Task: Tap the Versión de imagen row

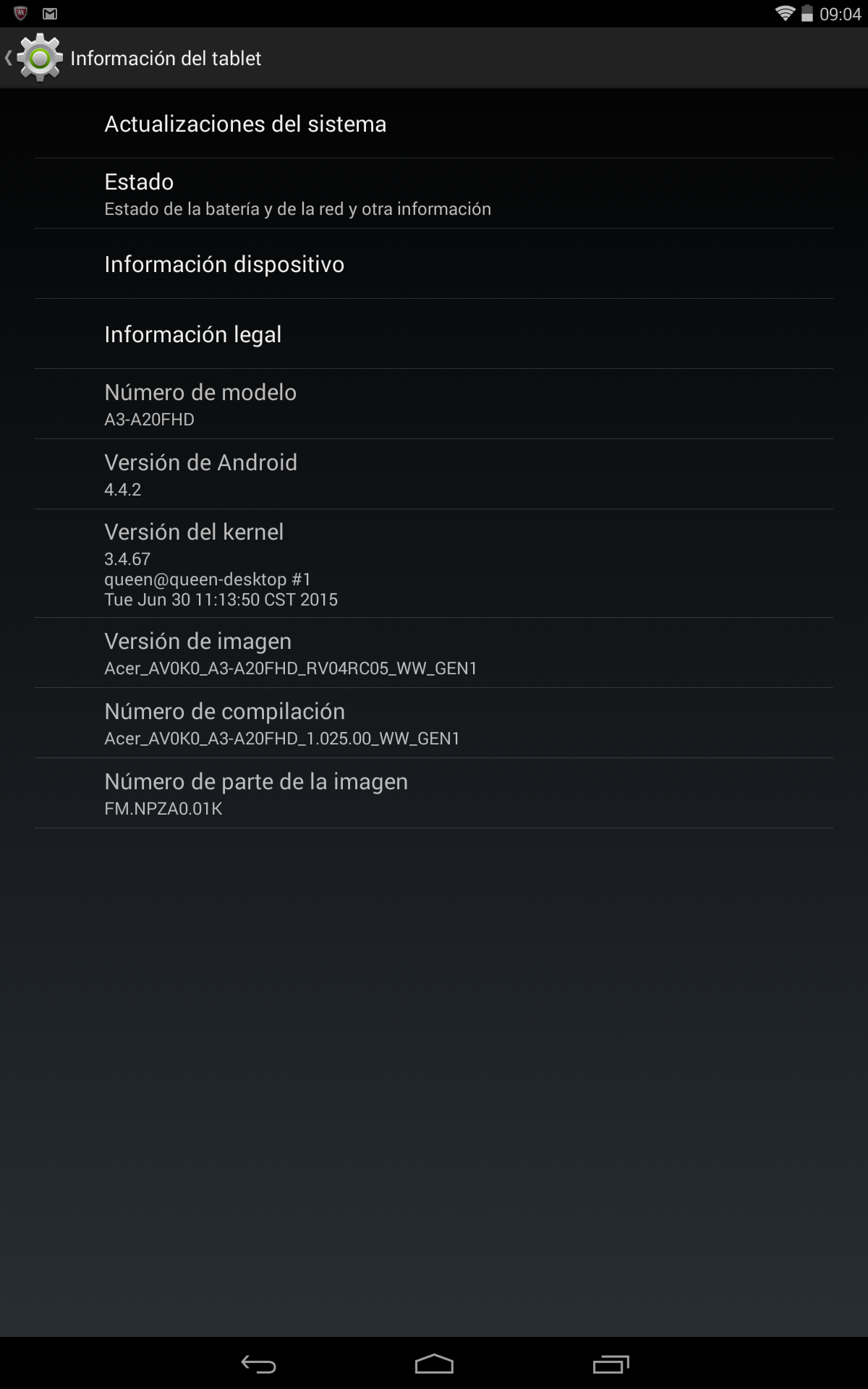Action: 434,653
